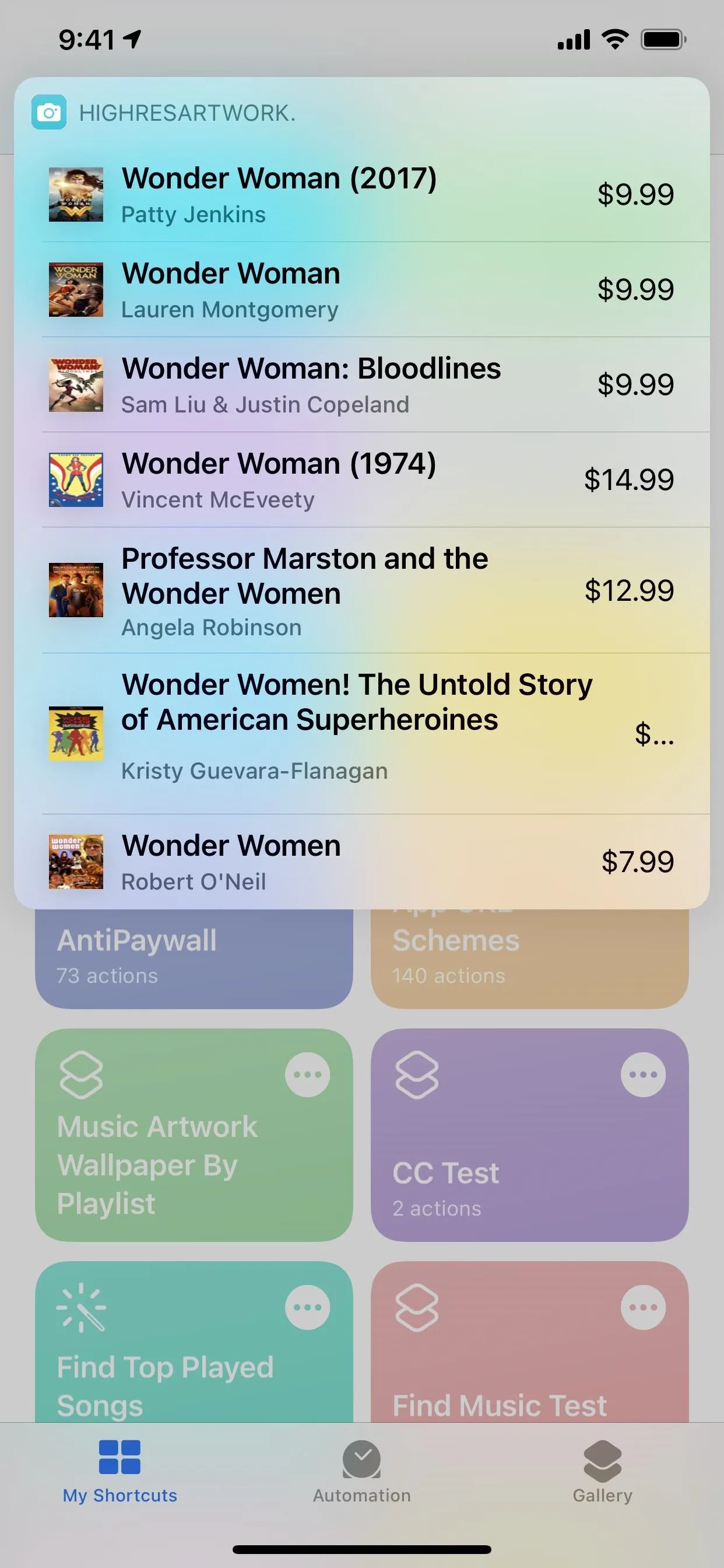Edit CC Test via its three-dot button
The height and width of the screenshot is (1568, 724).
click(x=643, y=1074)
